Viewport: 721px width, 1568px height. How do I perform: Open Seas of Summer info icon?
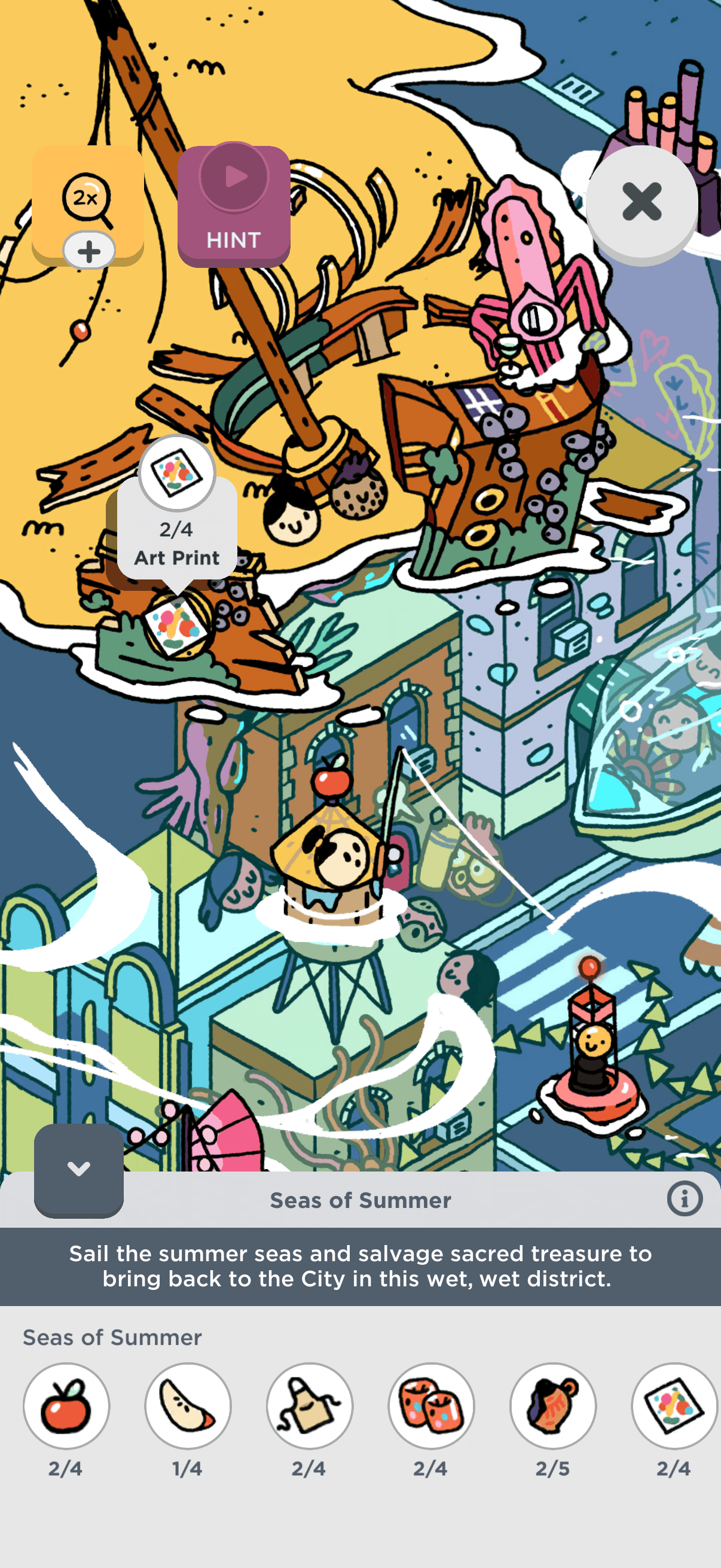pyautogui.click(x=685, y=1199)
